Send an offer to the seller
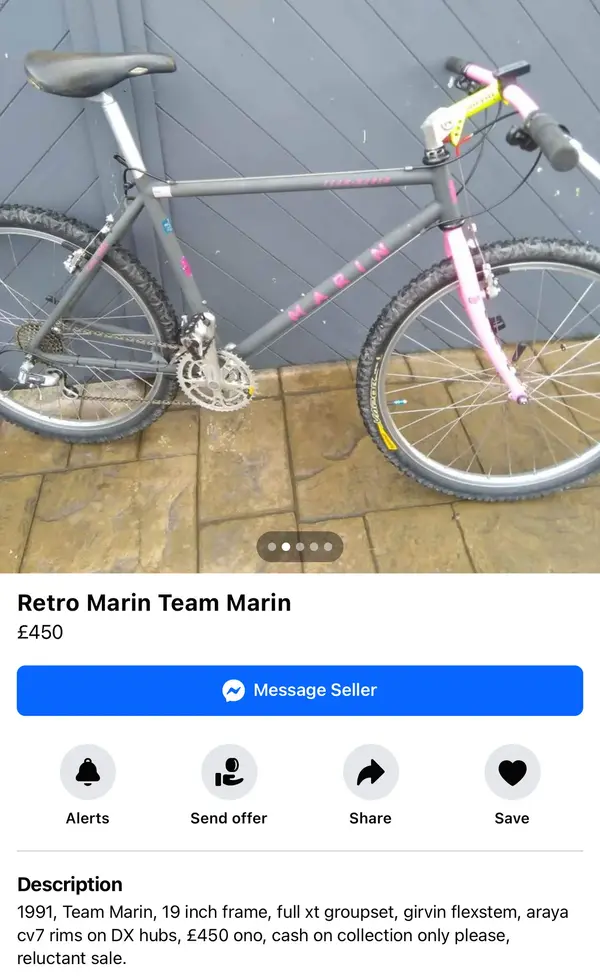 point(229,773)
